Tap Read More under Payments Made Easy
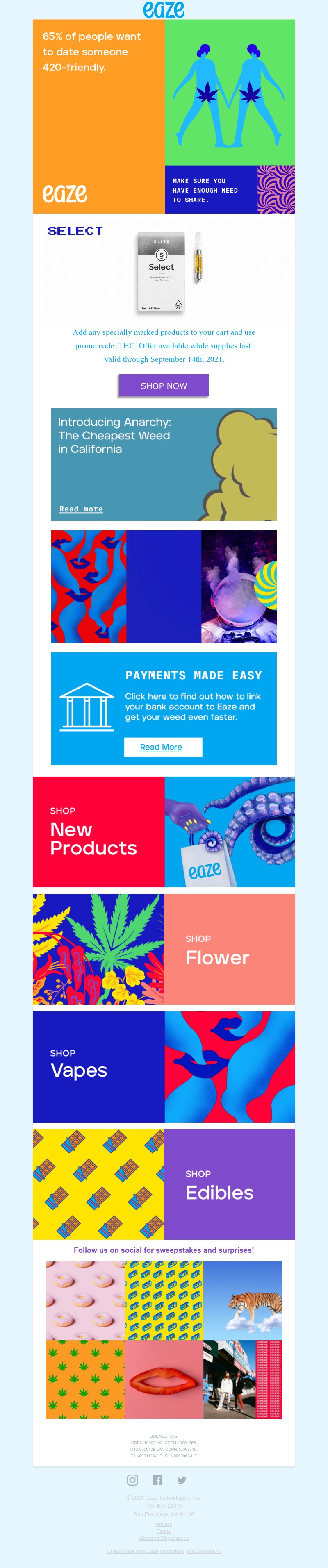 [161, 747]
